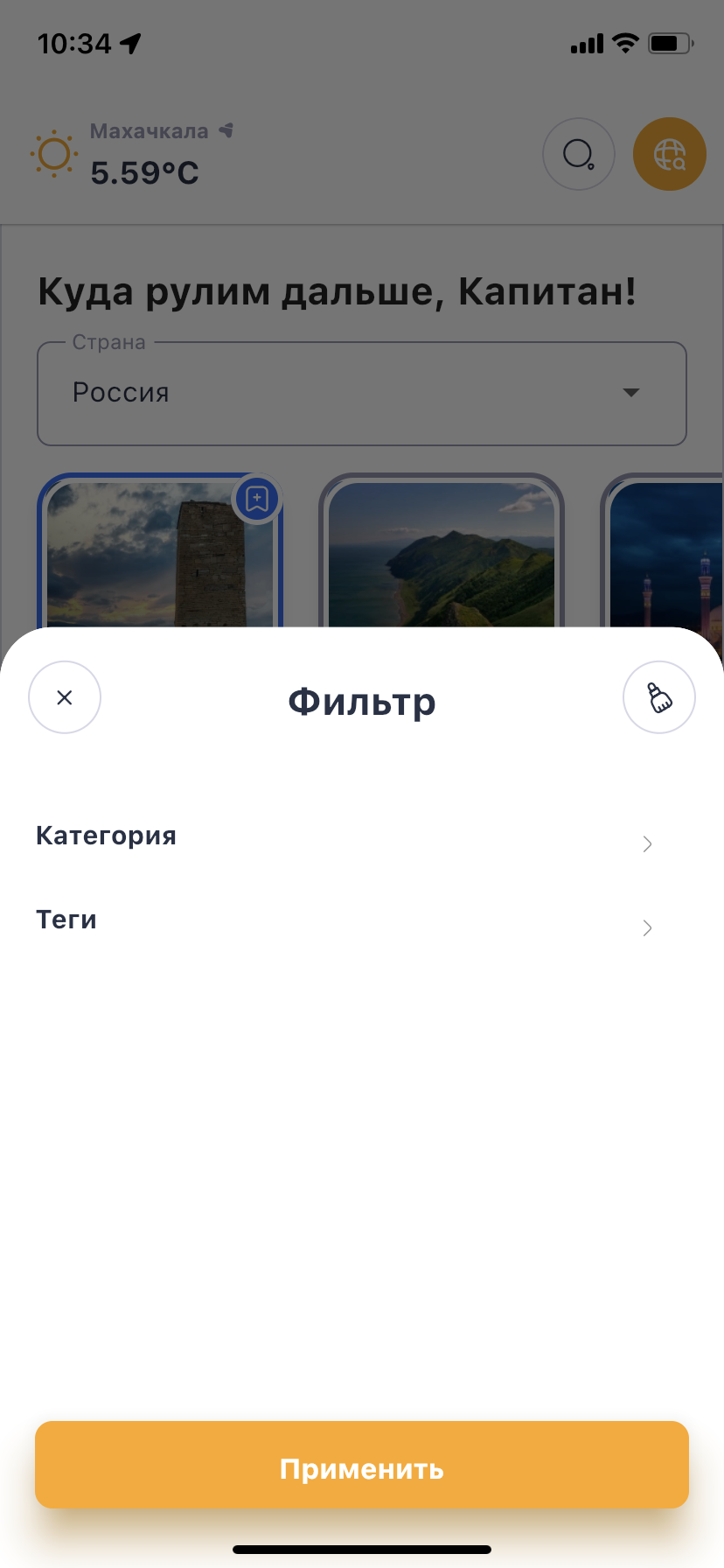Tap the Применить button

(362, 1468)
